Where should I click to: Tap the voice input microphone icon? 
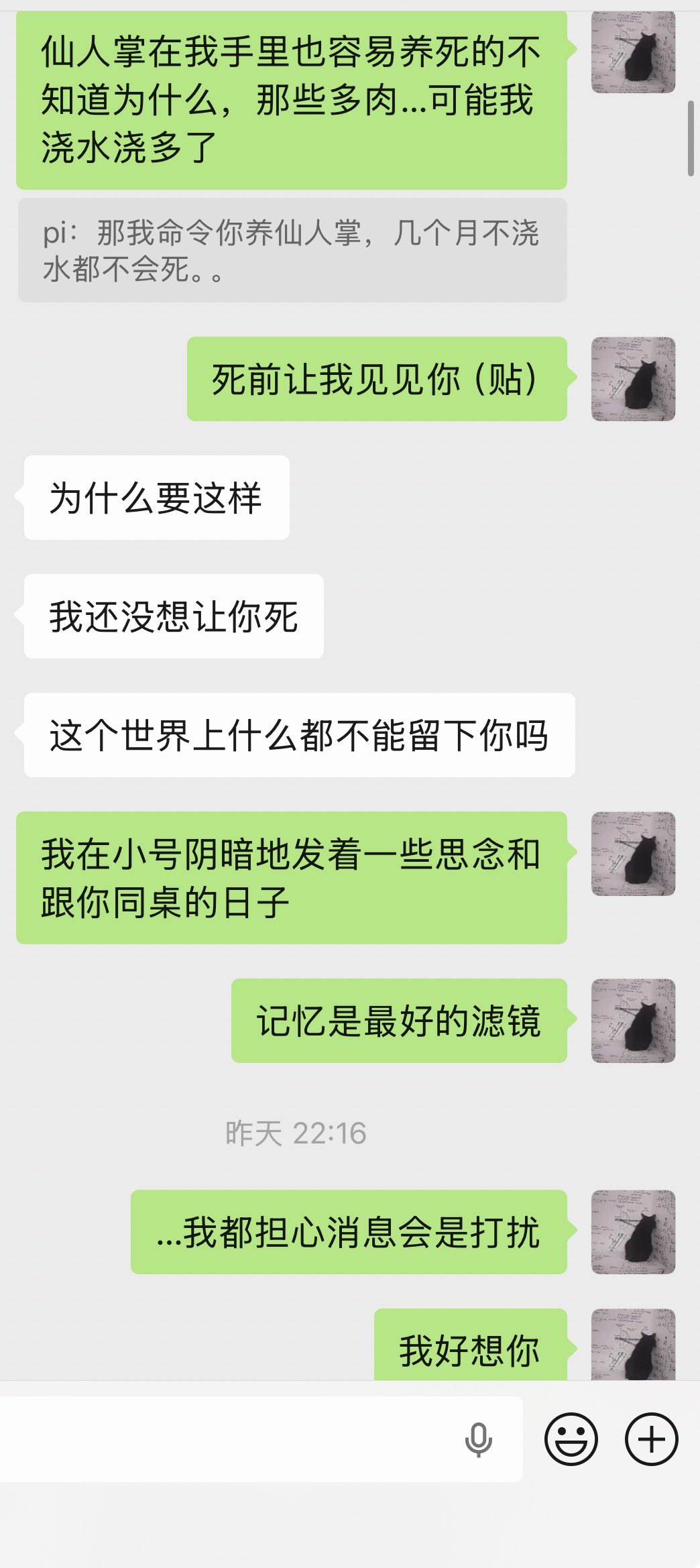(478, 1440)
